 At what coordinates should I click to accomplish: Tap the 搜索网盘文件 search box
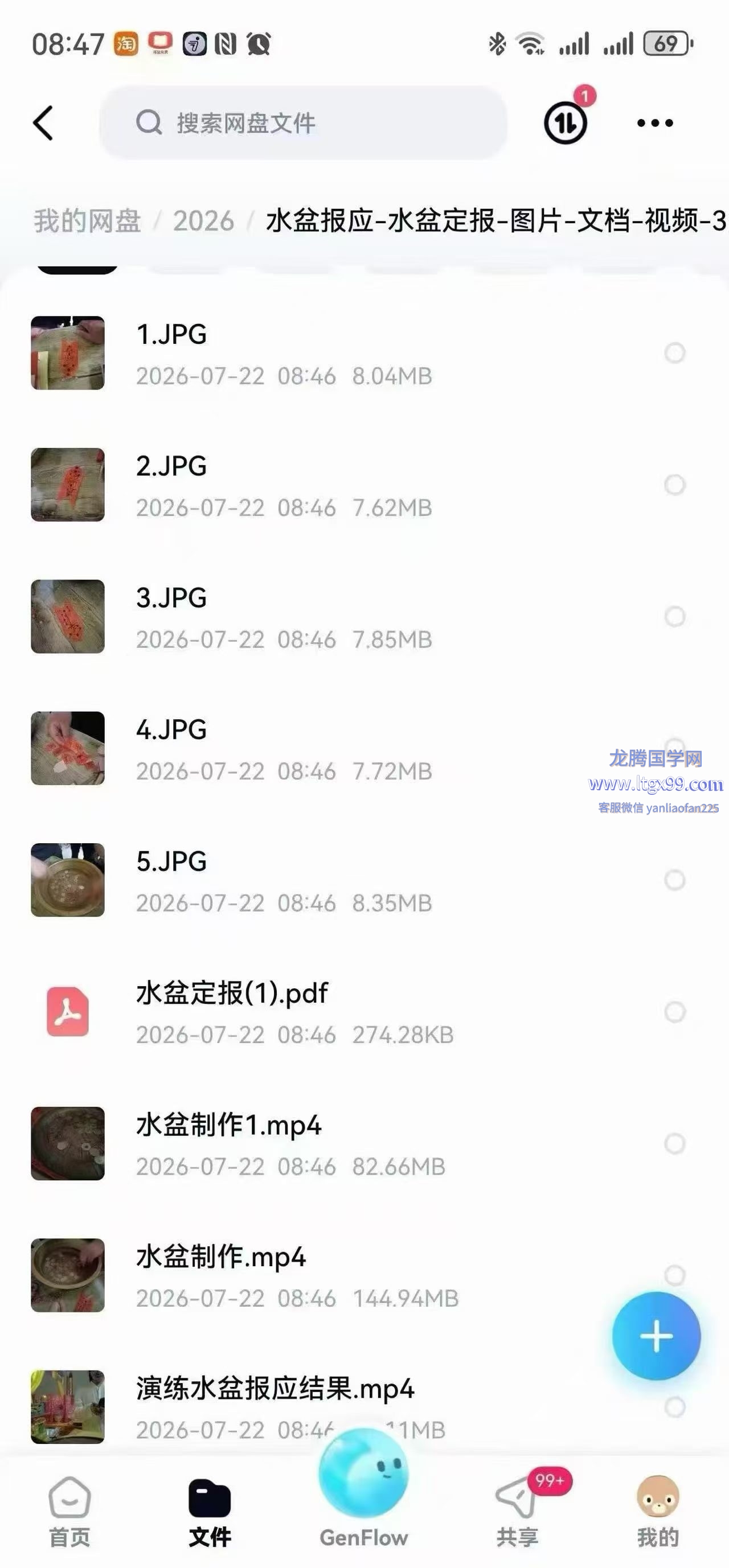pyautogui.click(x=304, y=123)
